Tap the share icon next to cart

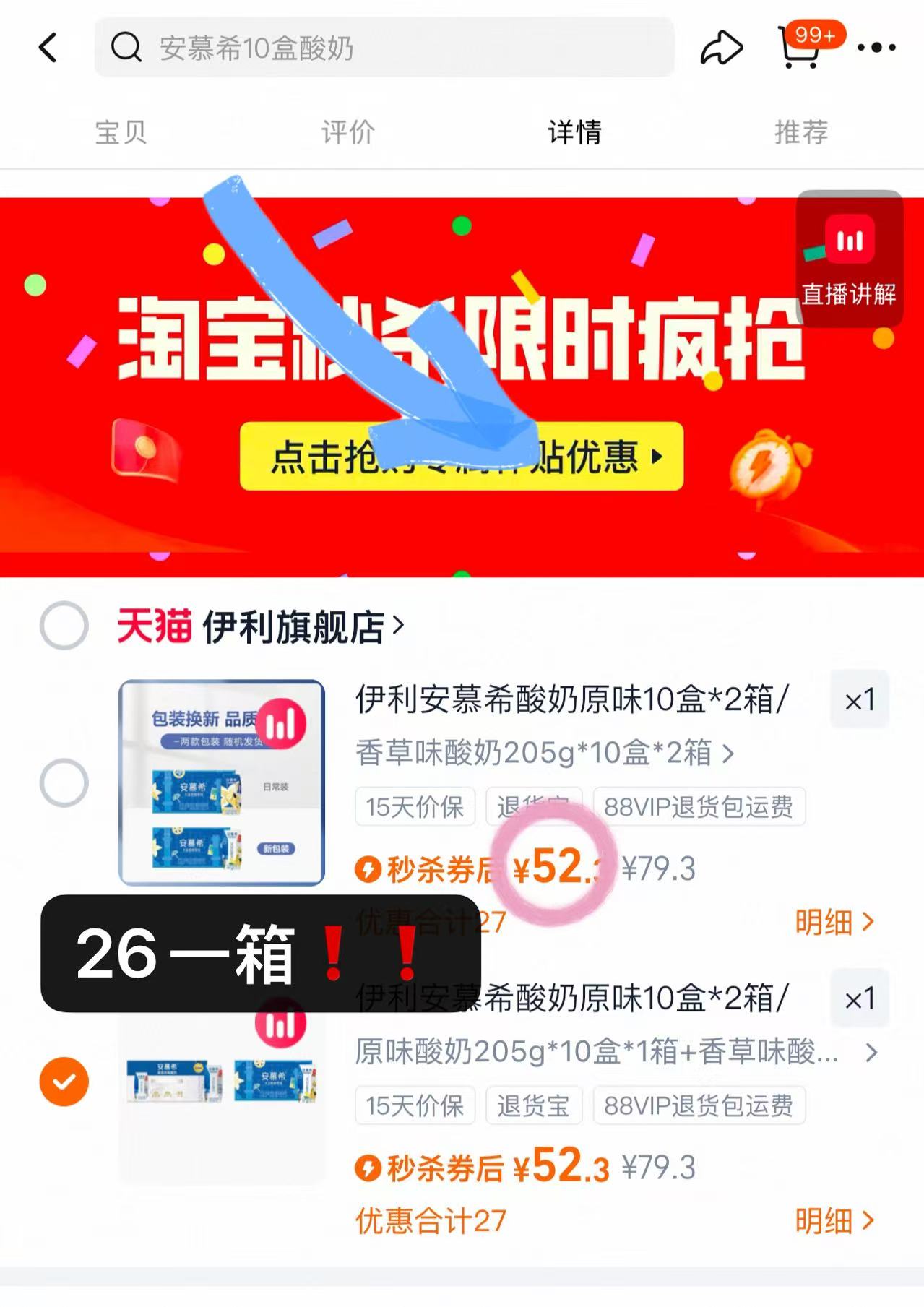(723, 47)
